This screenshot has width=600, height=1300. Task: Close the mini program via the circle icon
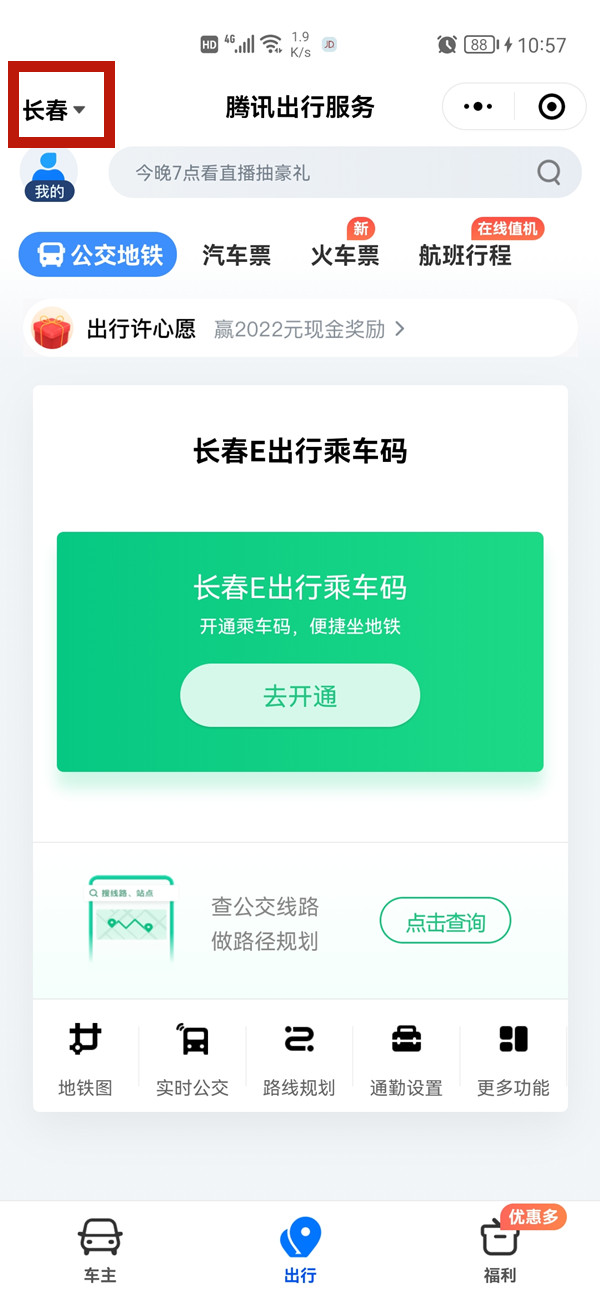[x=551, y=107]
